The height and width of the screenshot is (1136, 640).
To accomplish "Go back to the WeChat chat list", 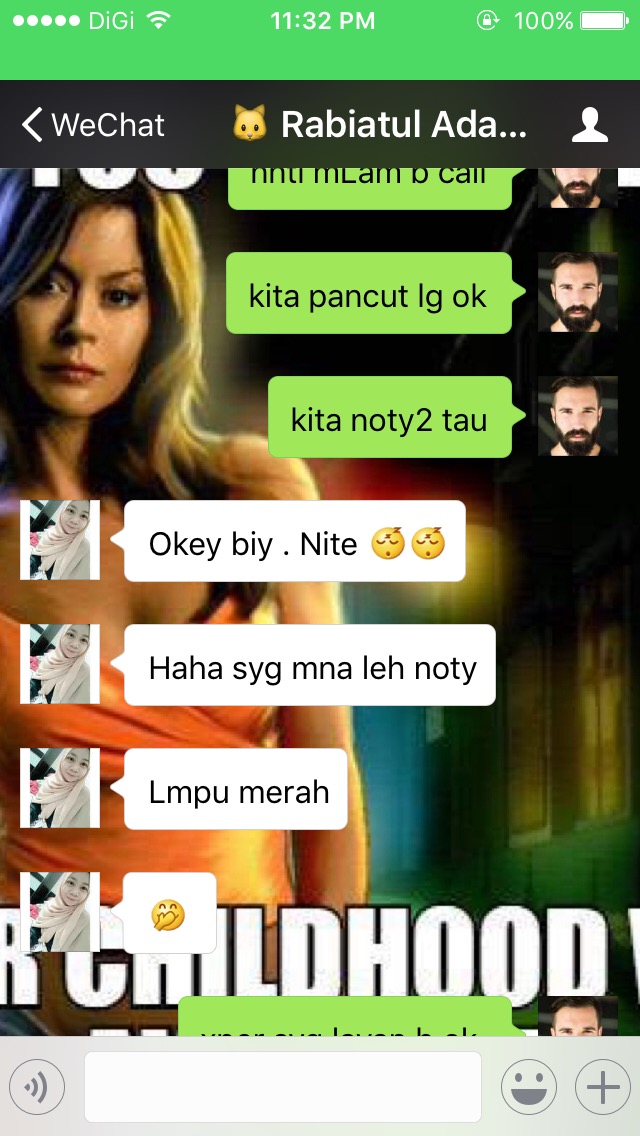I will [x=93, y=125].
